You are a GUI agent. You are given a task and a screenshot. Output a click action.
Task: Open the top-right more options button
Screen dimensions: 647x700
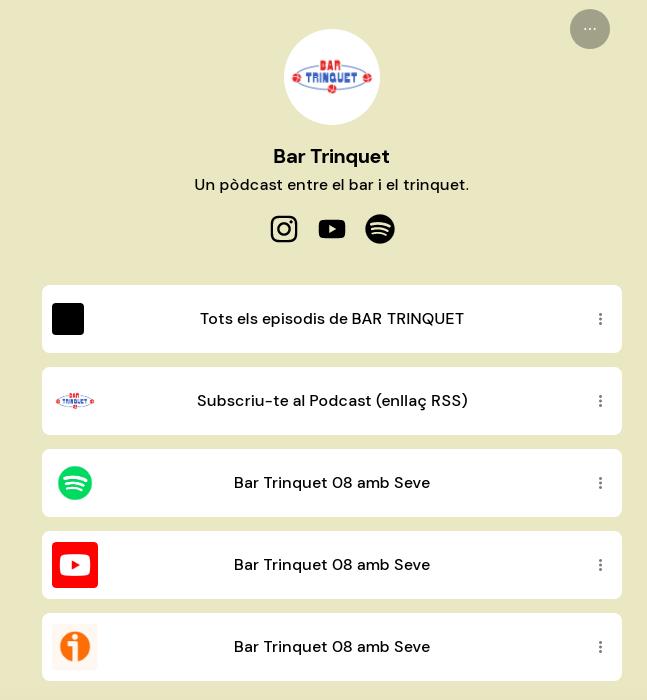point(590,29)
